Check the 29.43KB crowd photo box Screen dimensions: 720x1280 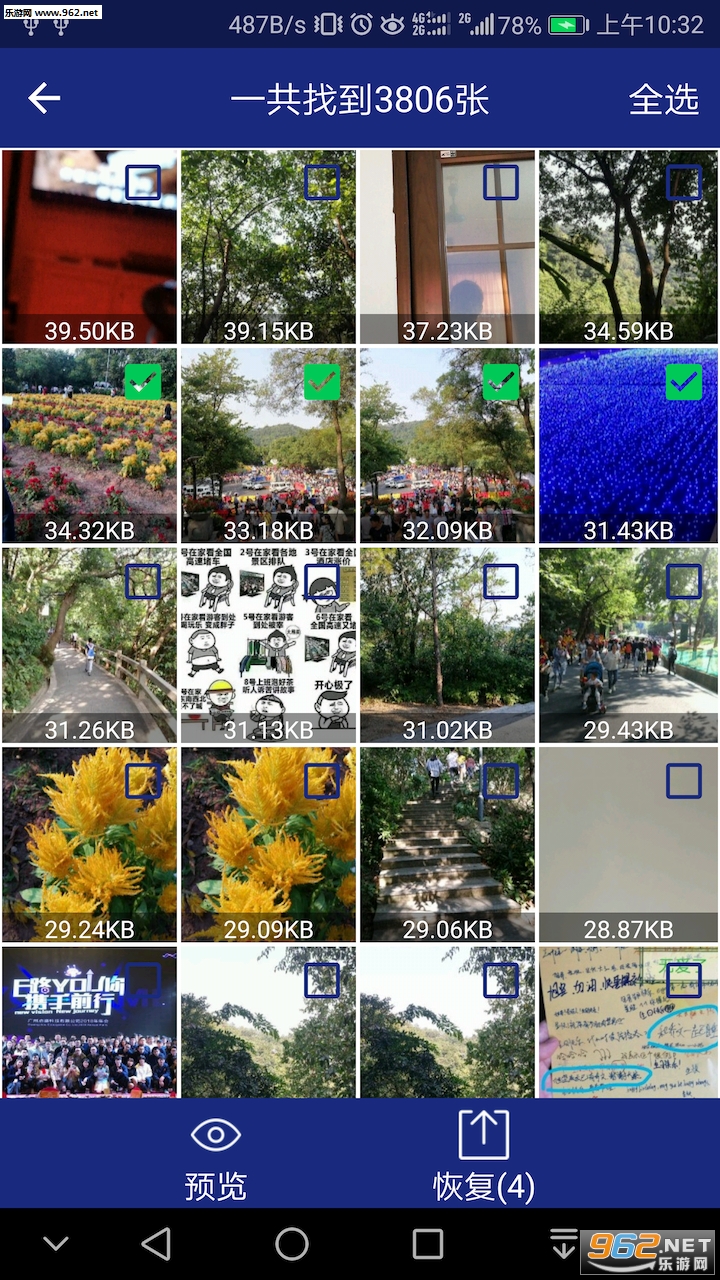coord(684,581)
